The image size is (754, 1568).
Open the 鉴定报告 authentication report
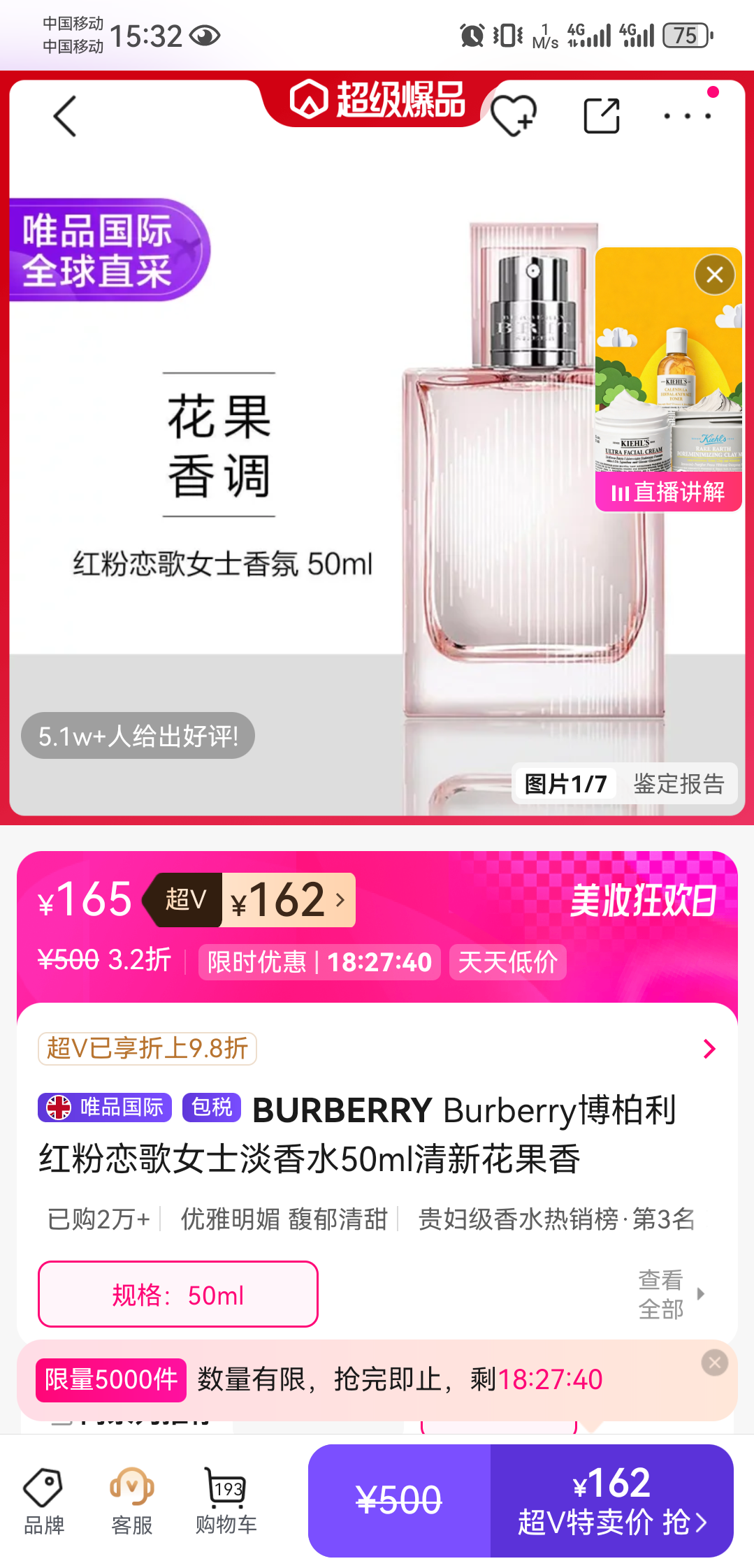click(x=679, y=784)
